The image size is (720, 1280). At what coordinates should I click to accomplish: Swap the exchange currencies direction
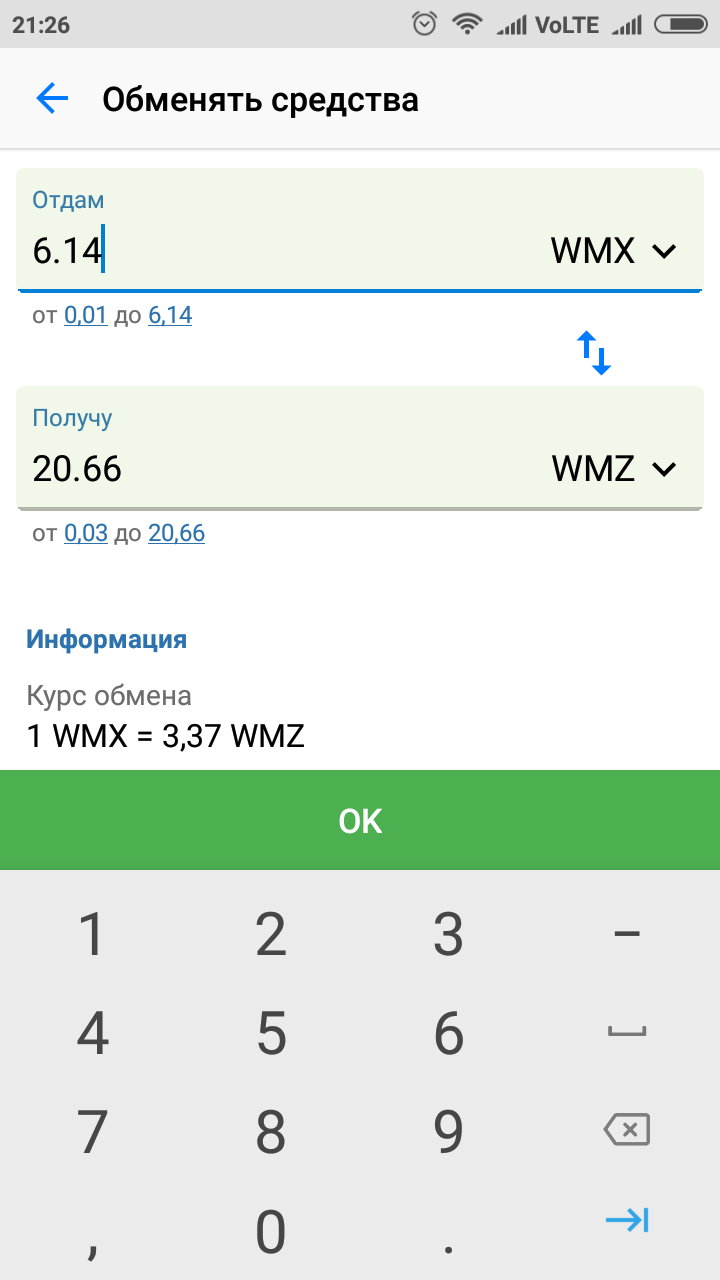[x=594, y=353]
